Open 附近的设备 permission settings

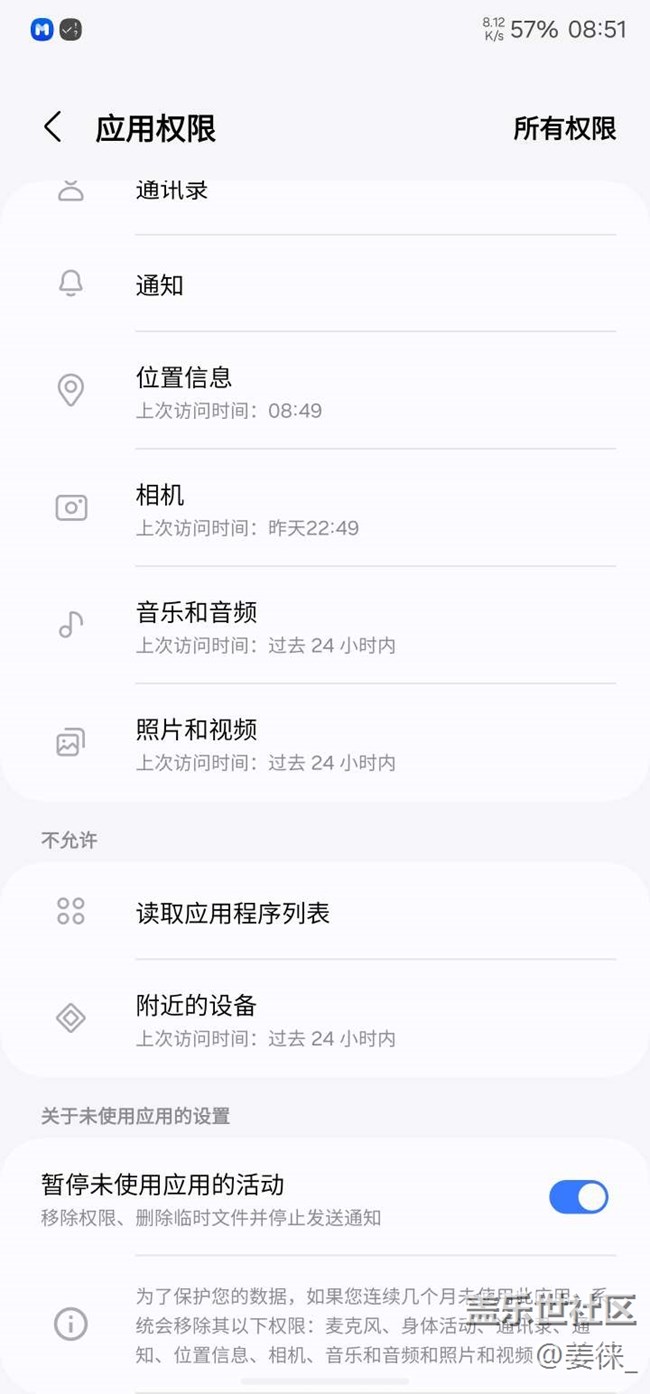325,1019
